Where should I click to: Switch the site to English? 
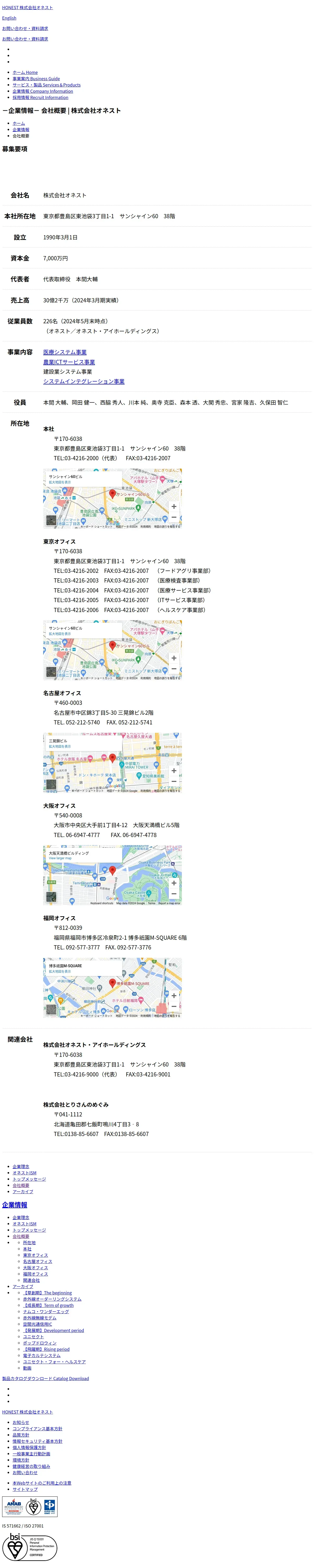click(9, 18)
